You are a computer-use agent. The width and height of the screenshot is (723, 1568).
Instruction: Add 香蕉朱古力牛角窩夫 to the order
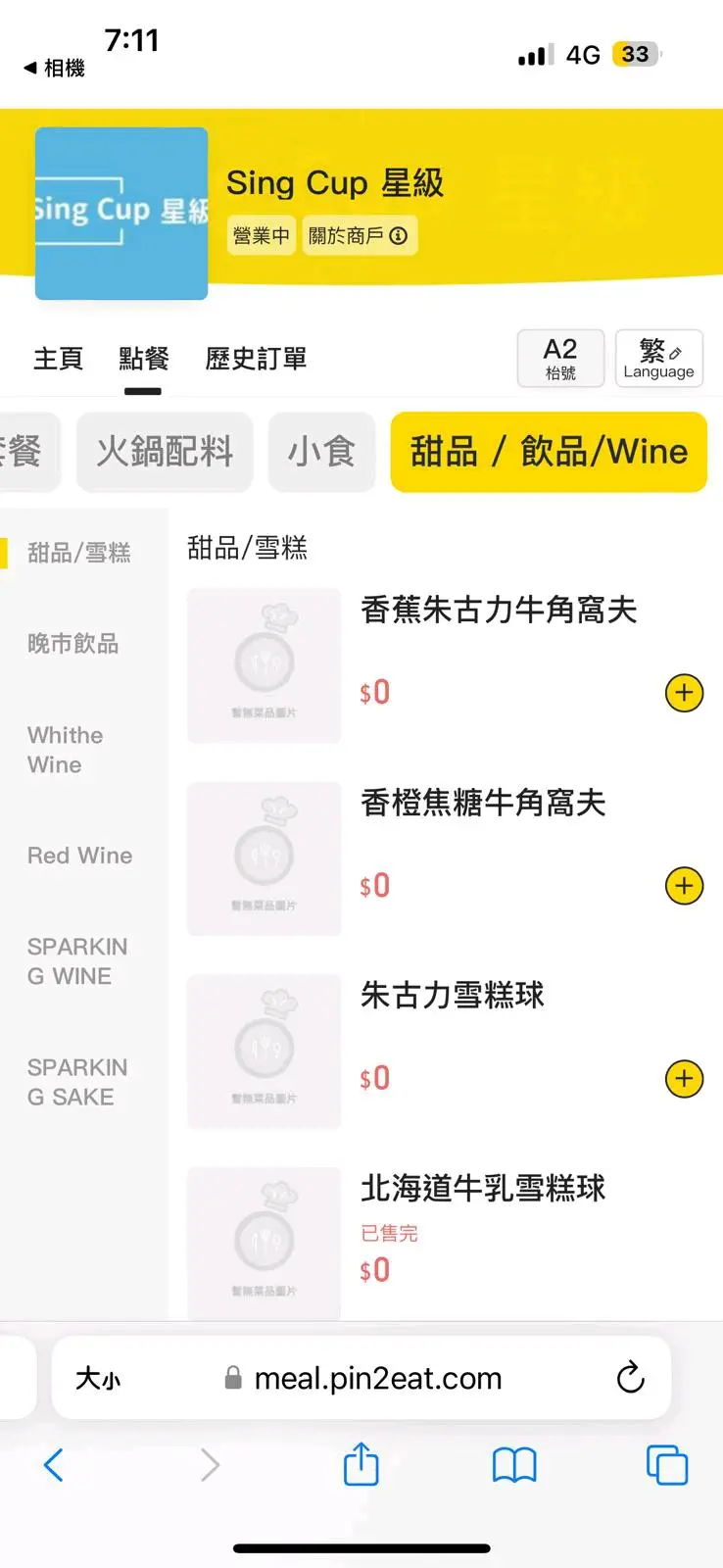point(684,693)
